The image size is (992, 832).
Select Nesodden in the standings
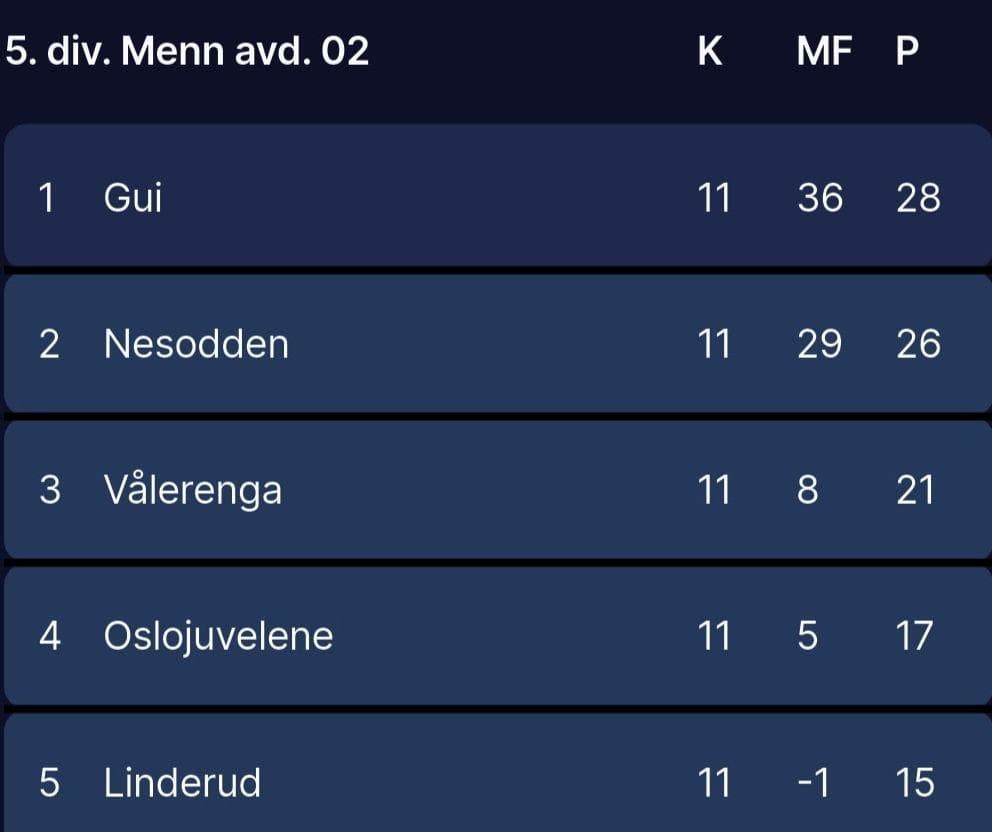click(x=196, y=344)
